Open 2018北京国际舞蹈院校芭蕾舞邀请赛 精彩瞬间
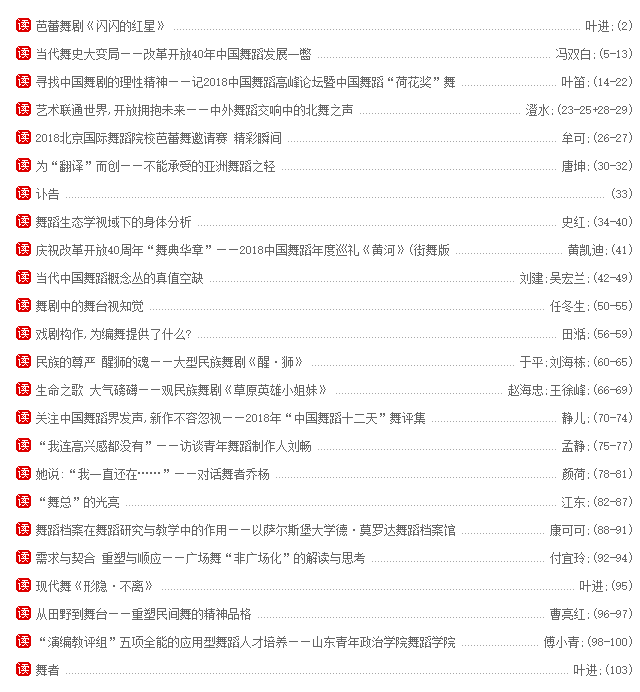 point(158,137)
